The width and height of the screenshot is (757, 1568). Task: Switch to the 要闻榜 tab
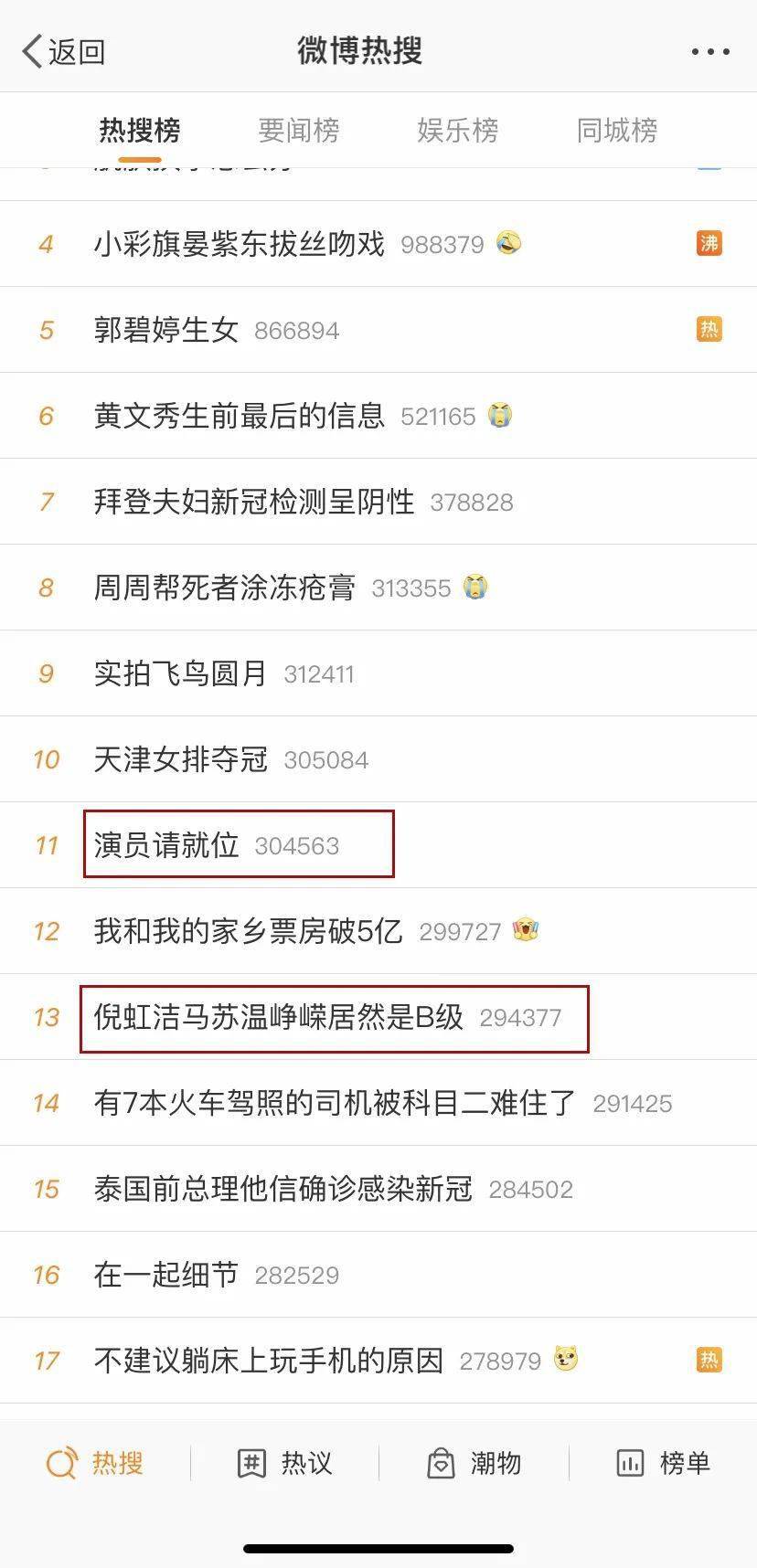[298, 131]
